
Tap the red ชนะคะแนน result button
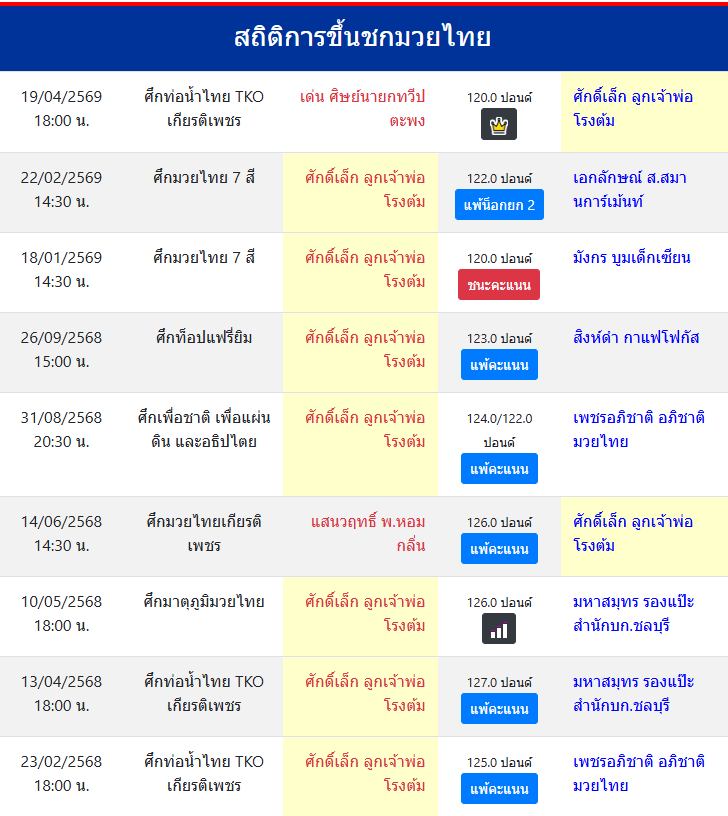click(x=499, y=285)
